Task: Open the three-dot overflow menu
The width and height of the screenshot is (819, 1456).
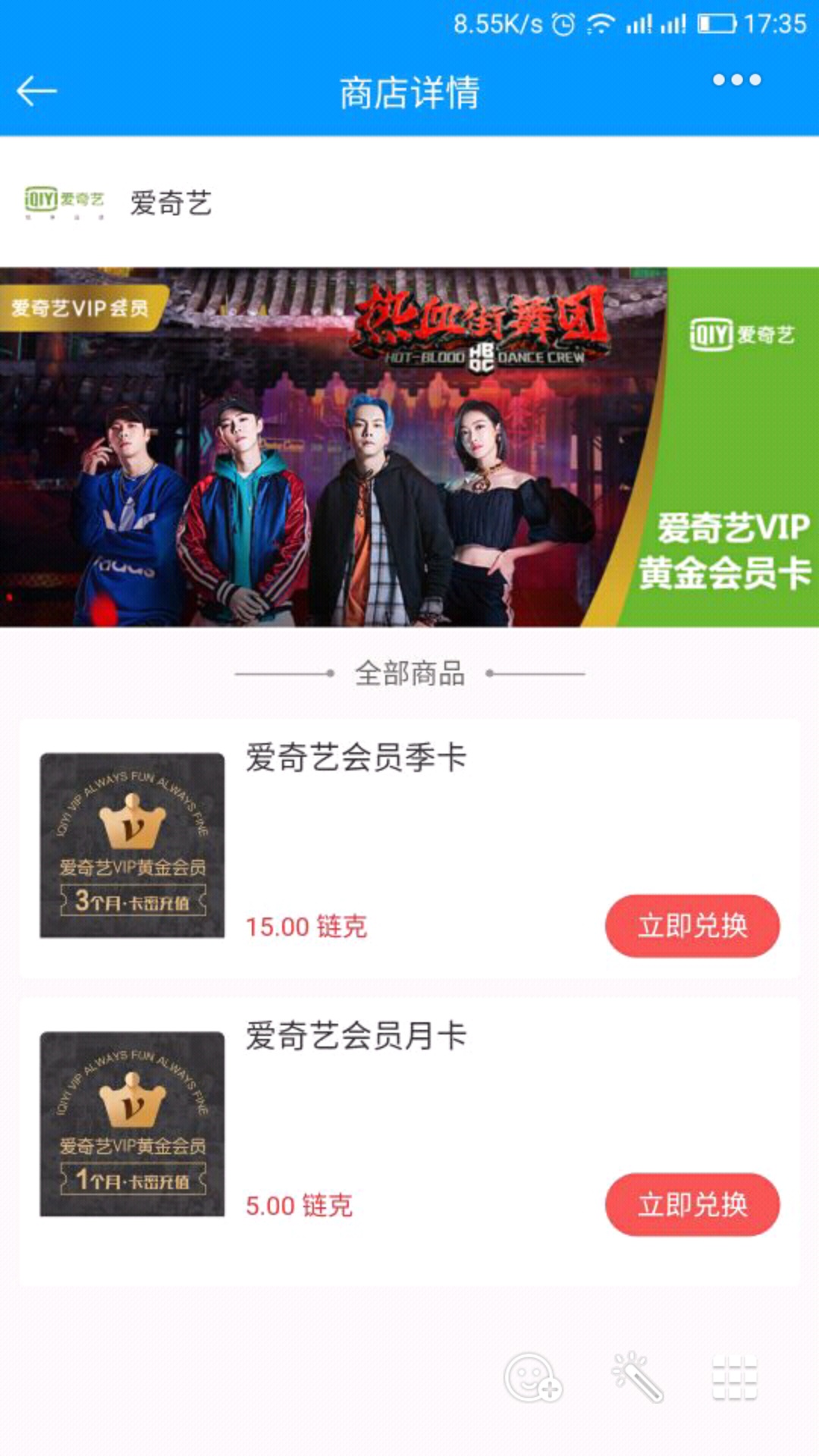Action: [x=736, y=80]
